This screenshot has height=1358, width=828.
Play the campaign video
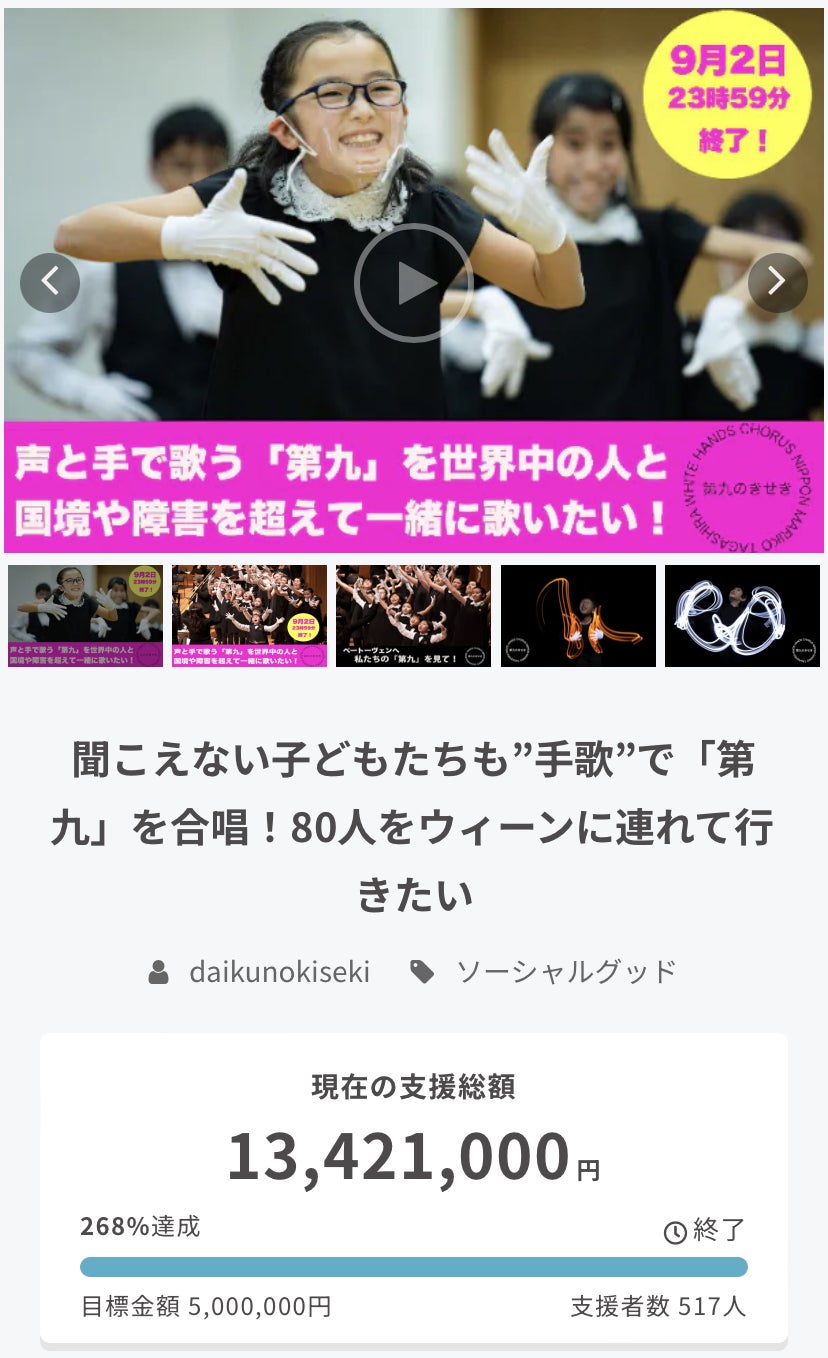(413, 283)
